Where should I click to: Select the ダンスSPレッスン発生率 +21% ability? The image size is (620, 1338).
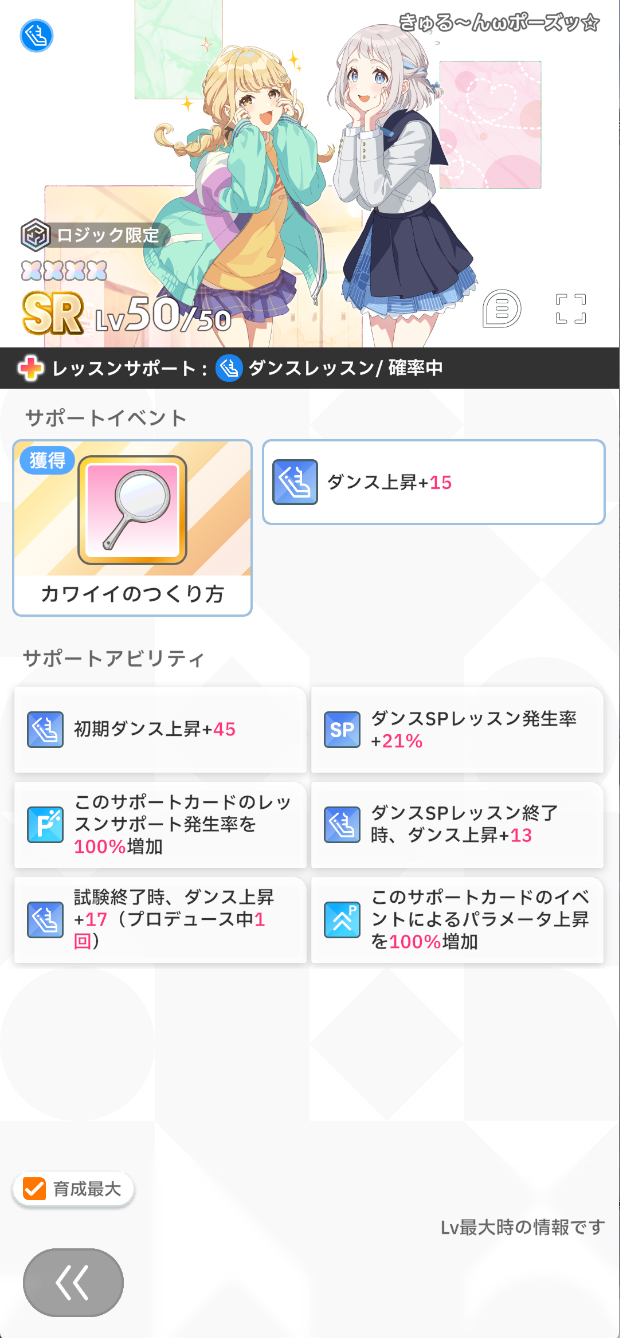pyautogui.click(x=457, y=729)
